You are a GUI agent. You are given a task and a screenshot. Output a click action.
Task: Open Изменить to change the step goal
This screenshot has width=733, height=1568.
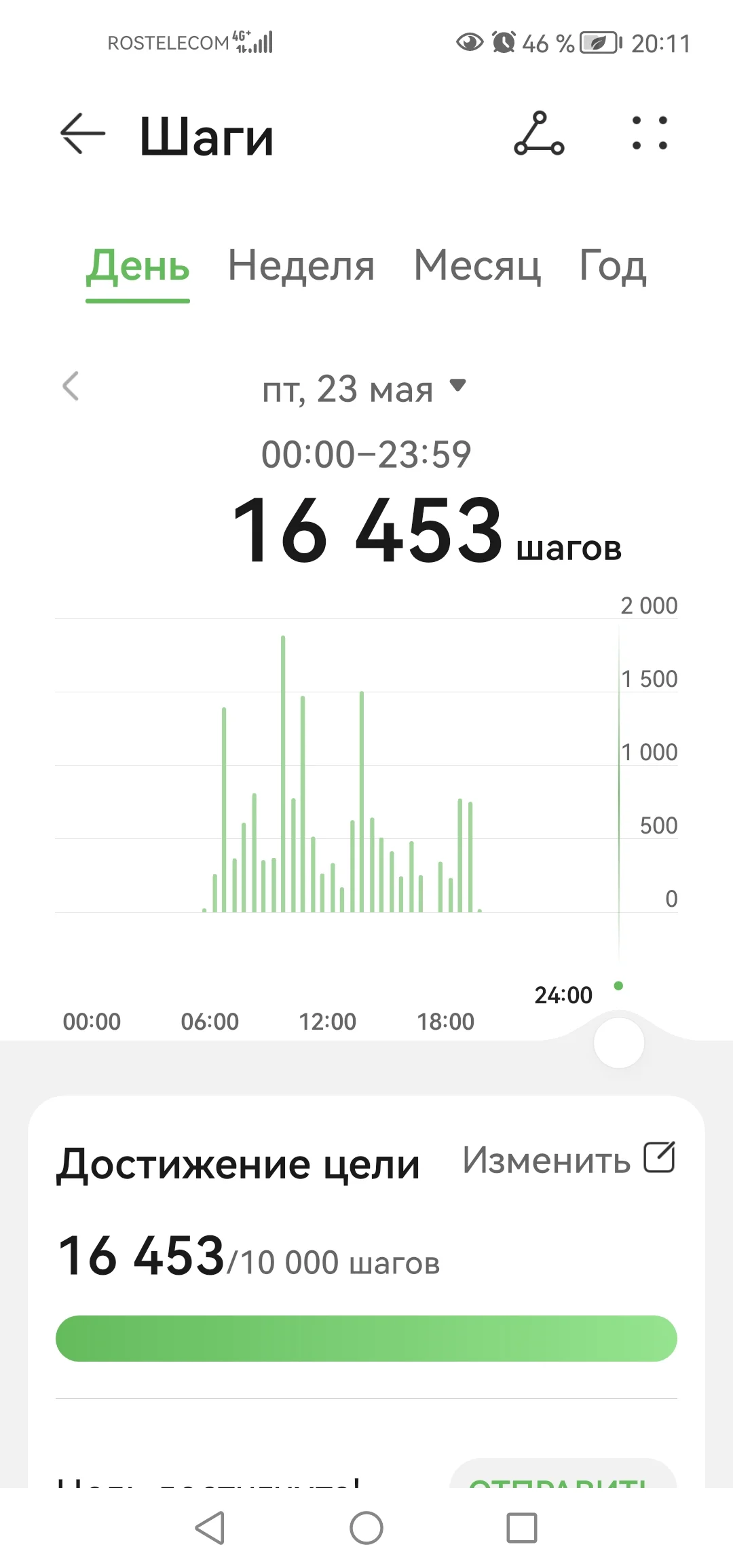click(x=548, y=1161)
